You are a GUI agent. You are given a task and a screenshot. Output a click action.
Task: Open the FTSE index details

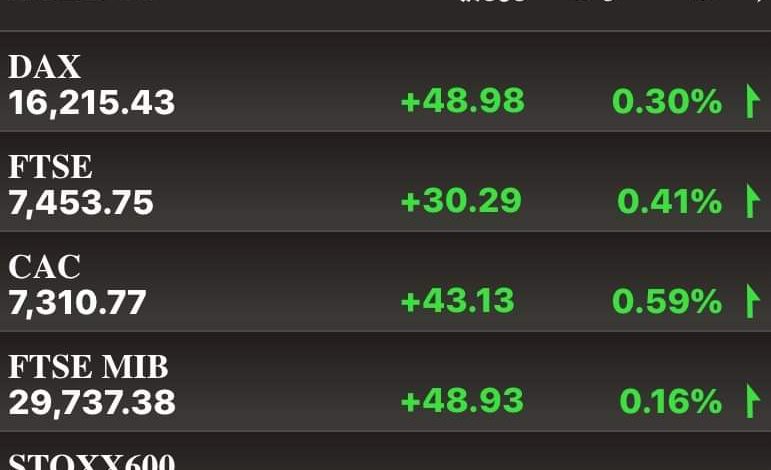(385, 184)
